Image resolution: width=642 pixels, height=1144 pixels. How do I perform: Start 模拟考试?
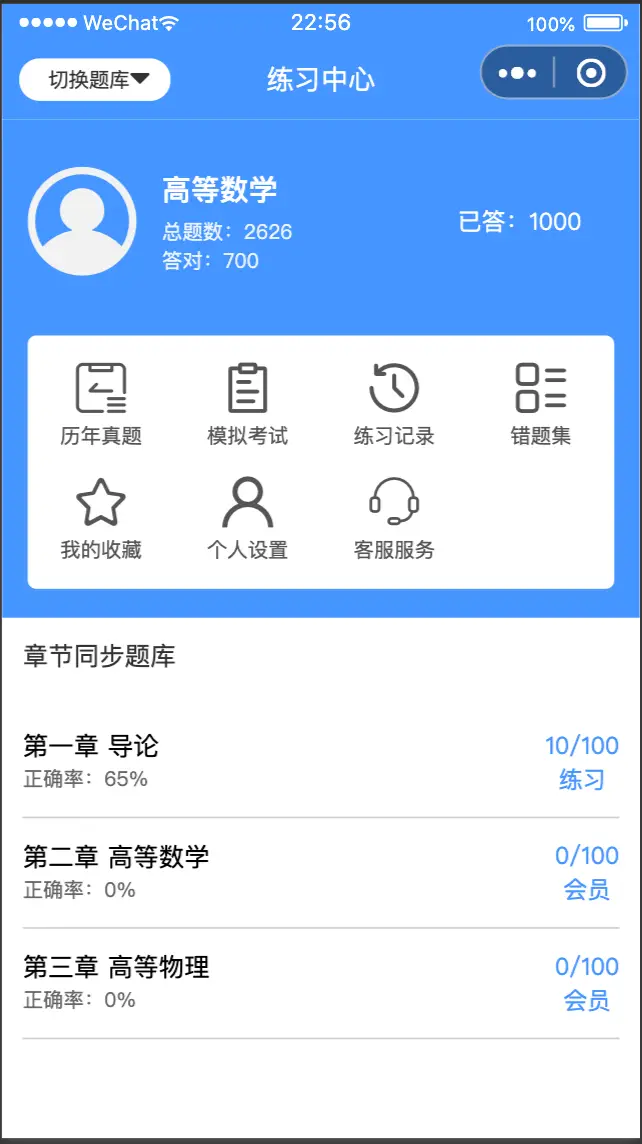(x=247, y=404)
